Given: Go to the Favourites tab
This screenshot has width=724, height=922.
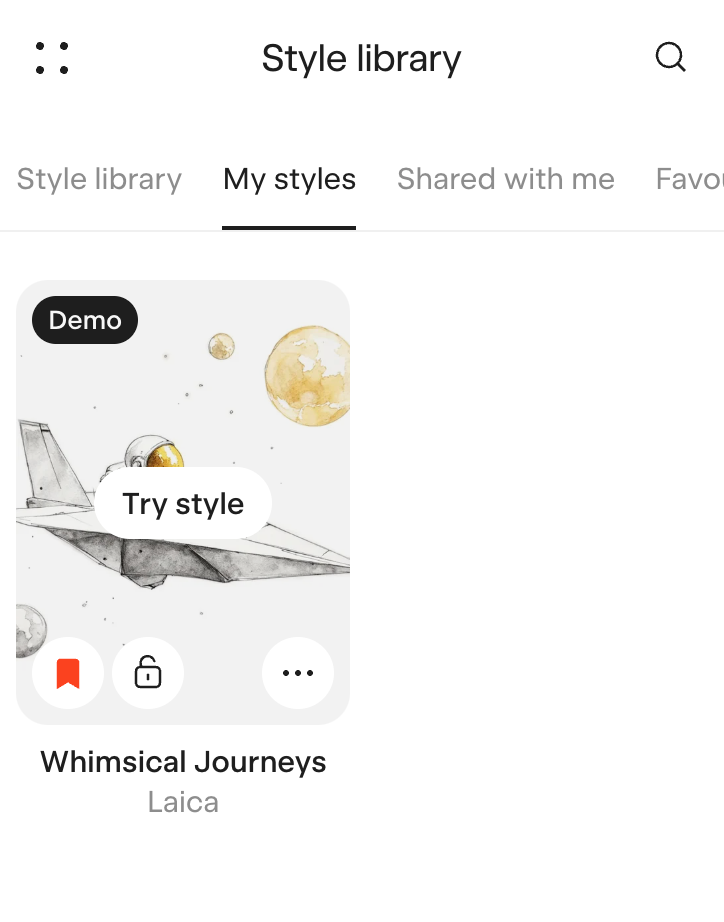Looking at the screenshot, I should tap(690, 179).
